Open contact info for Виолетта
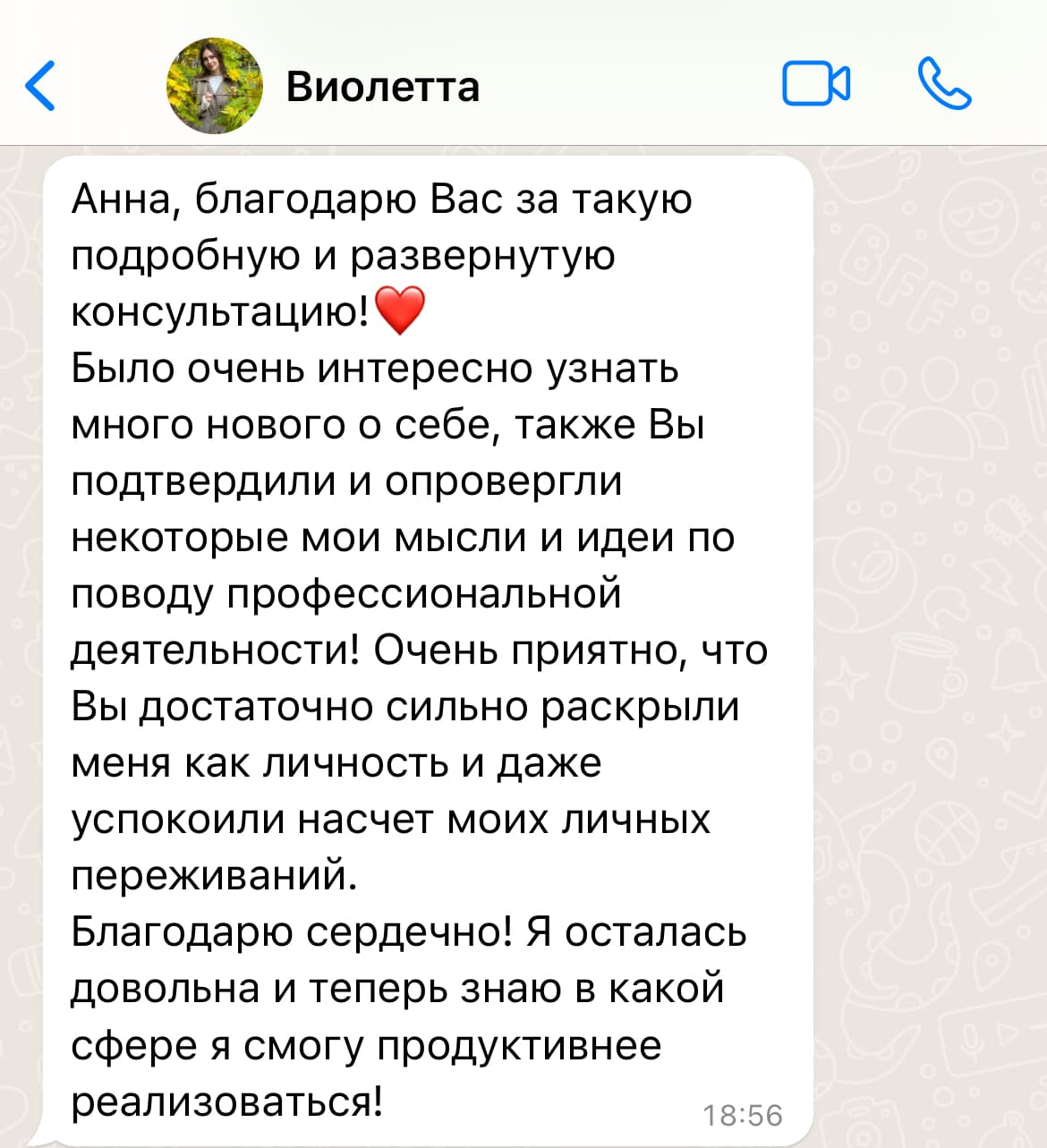Image resolution: width=1047 pixels, height=1148 pixels. [382, 87]
